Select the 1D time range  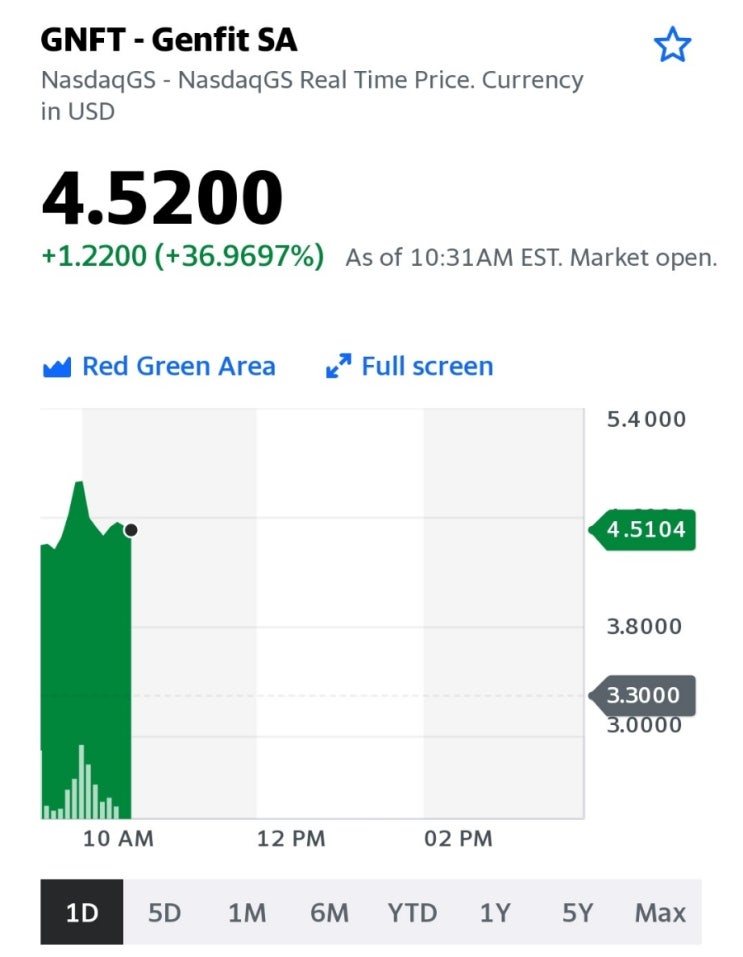82,912
